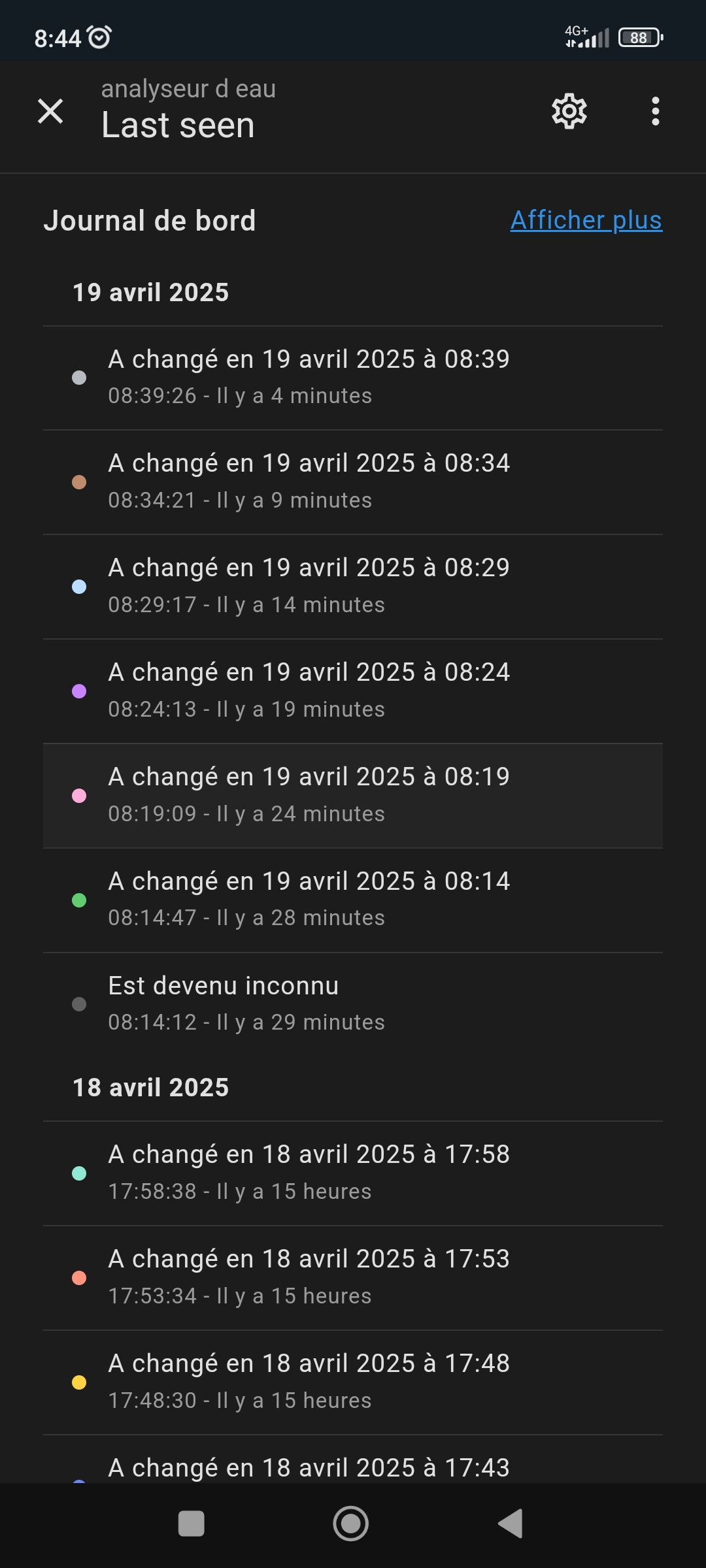706x1568 pixels.
Task: Go back with the system back button
Action: [x=511, y=1524]
